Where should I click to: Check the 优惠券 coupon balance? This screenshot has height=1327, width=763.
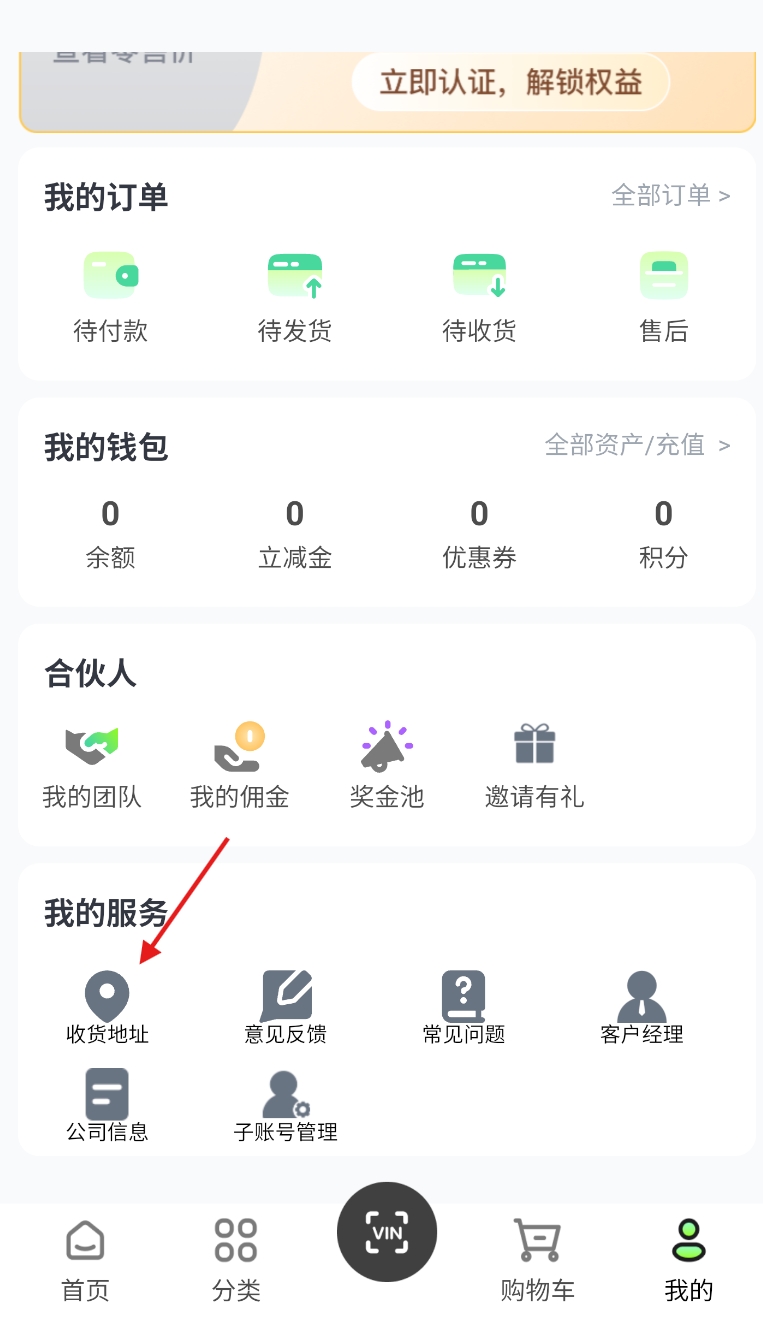(x=479, y=531)
